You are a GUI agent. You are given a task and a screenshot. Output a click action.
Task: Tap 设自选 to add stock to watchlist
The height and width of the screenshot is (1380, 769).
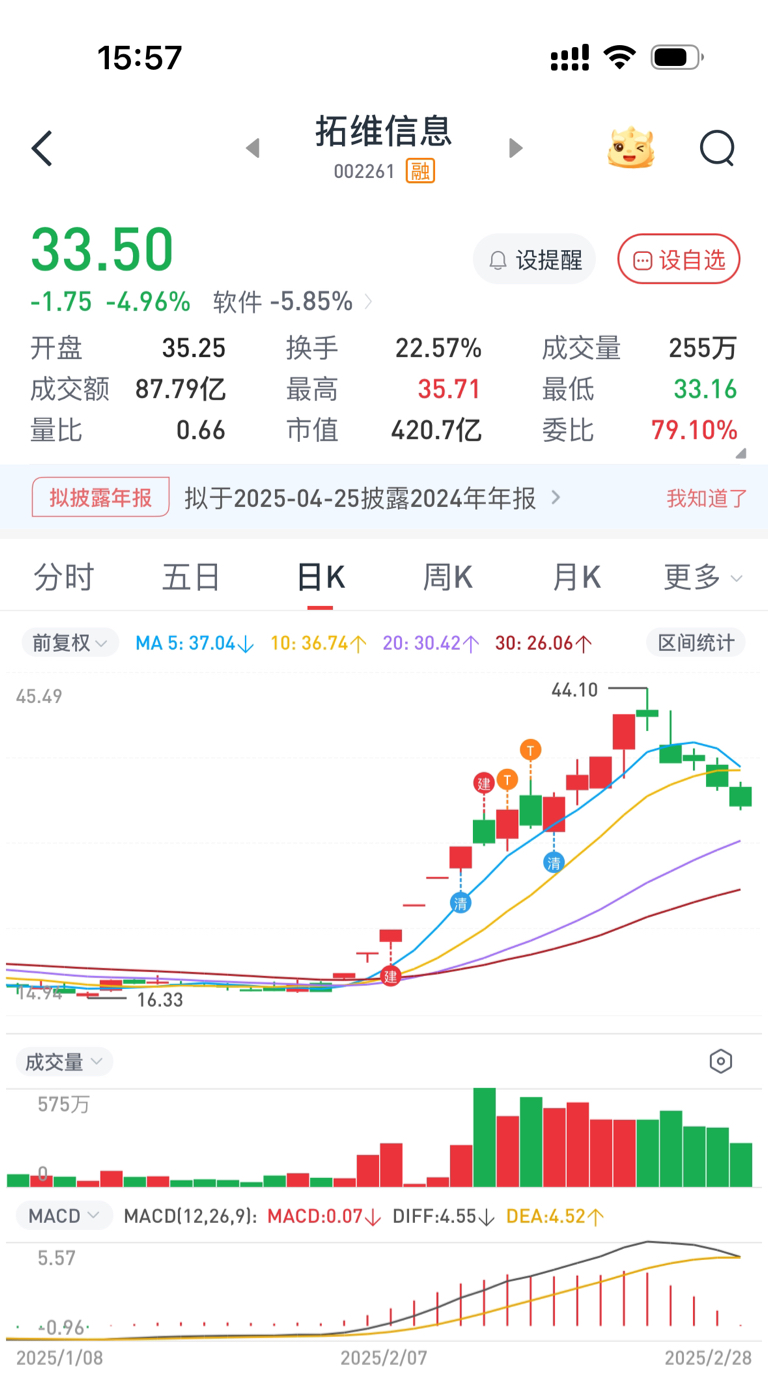678,258
